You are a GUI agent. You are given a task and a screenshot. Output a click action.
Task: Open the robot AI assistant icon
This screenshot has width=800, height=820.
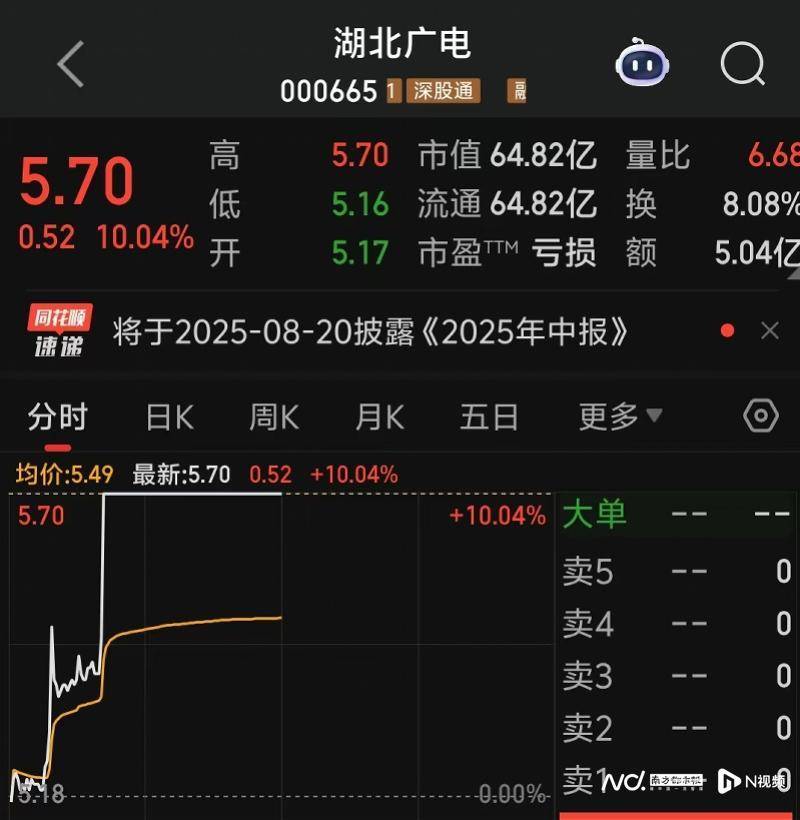(x=642, y=65)
